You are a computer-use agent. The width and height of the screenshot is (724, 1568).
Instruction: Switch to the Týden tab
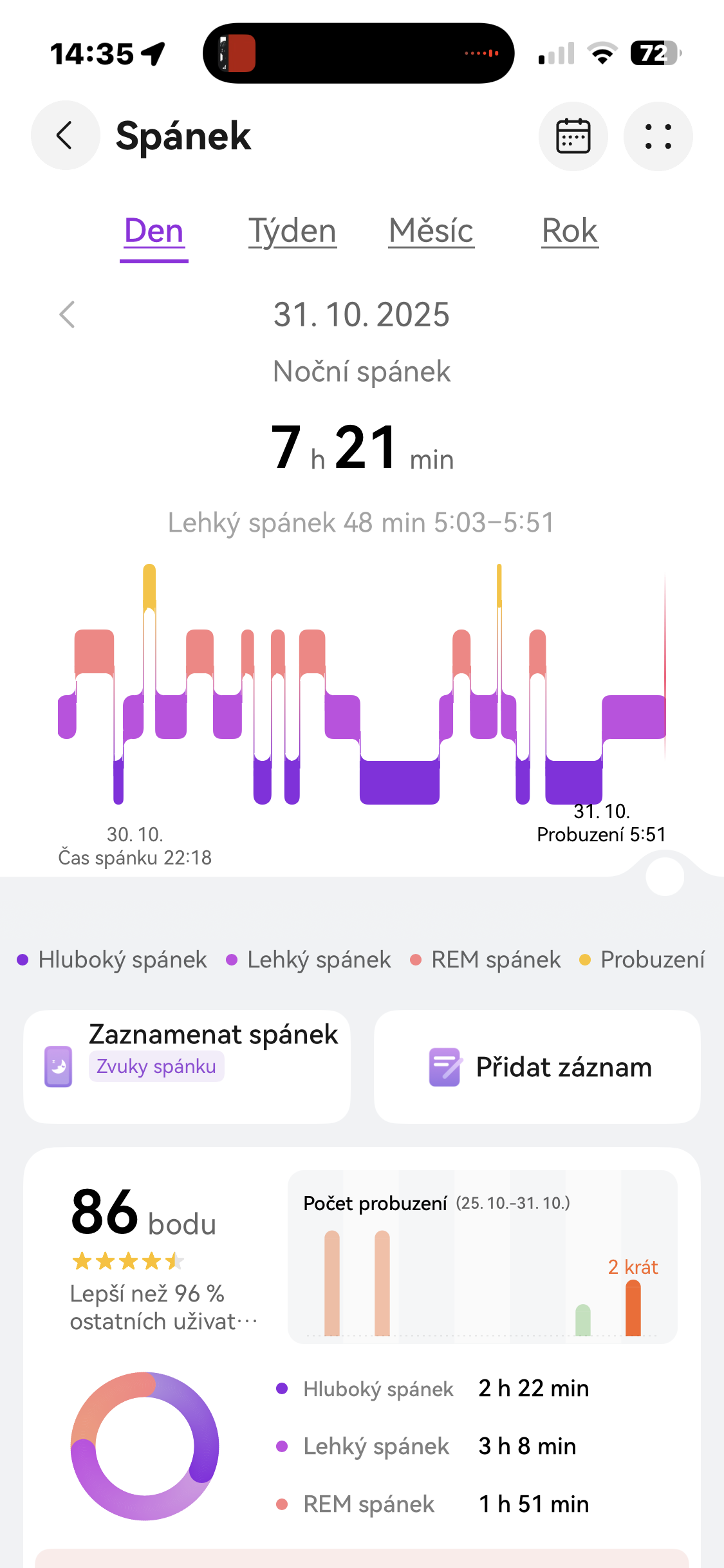click(292, 231)
